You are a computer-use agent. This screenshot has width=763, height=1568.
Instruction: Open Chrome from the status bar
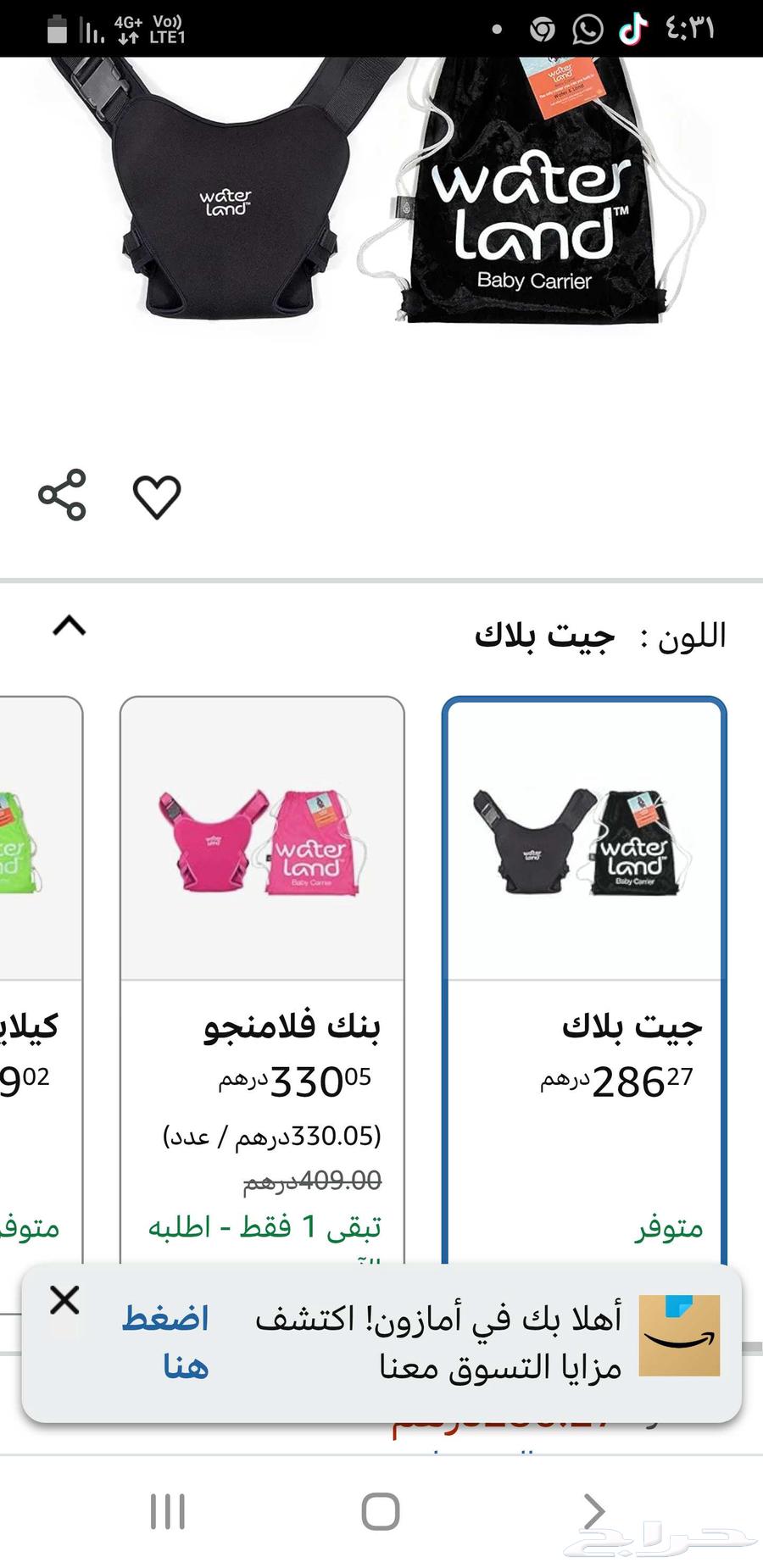point(540,28)
